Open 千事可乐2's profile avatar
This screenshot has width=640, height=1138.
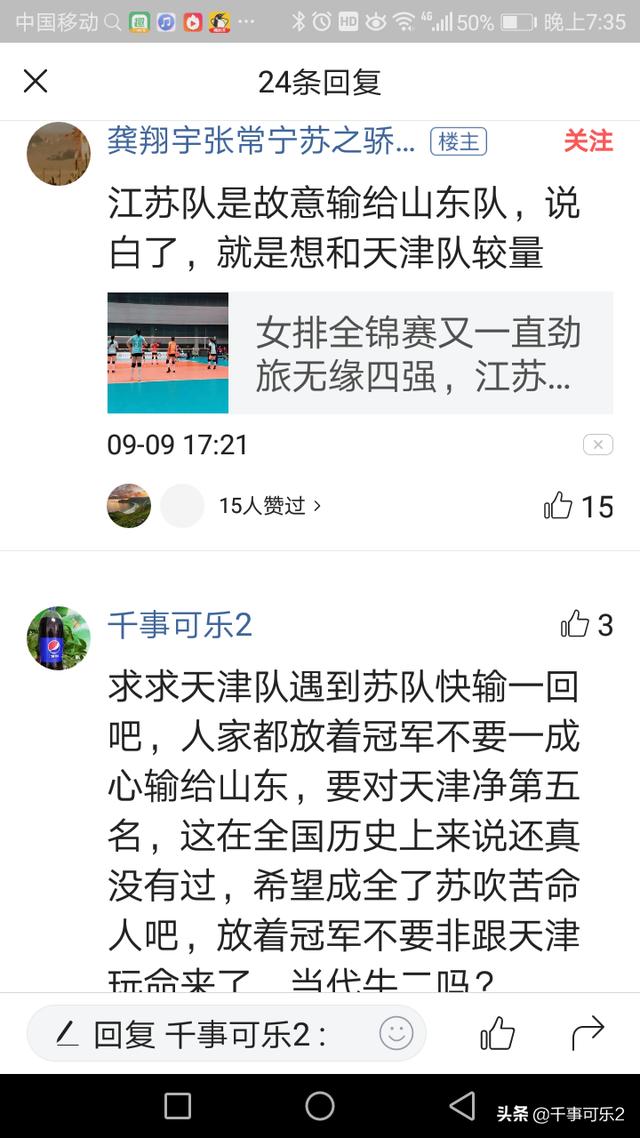[x=58, y=637]
